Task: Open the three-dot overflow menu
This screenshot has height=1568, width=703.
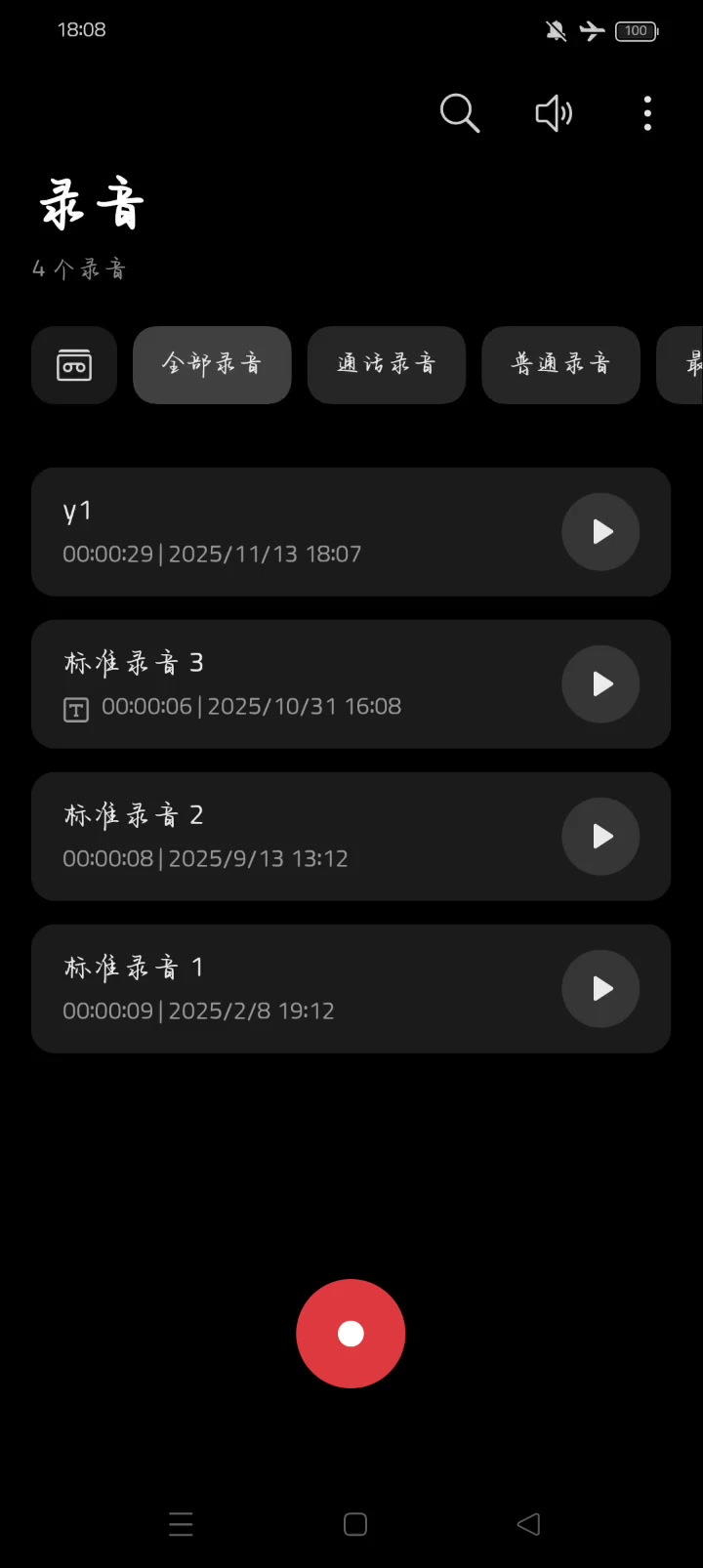Action: click(x=647, y=113)
